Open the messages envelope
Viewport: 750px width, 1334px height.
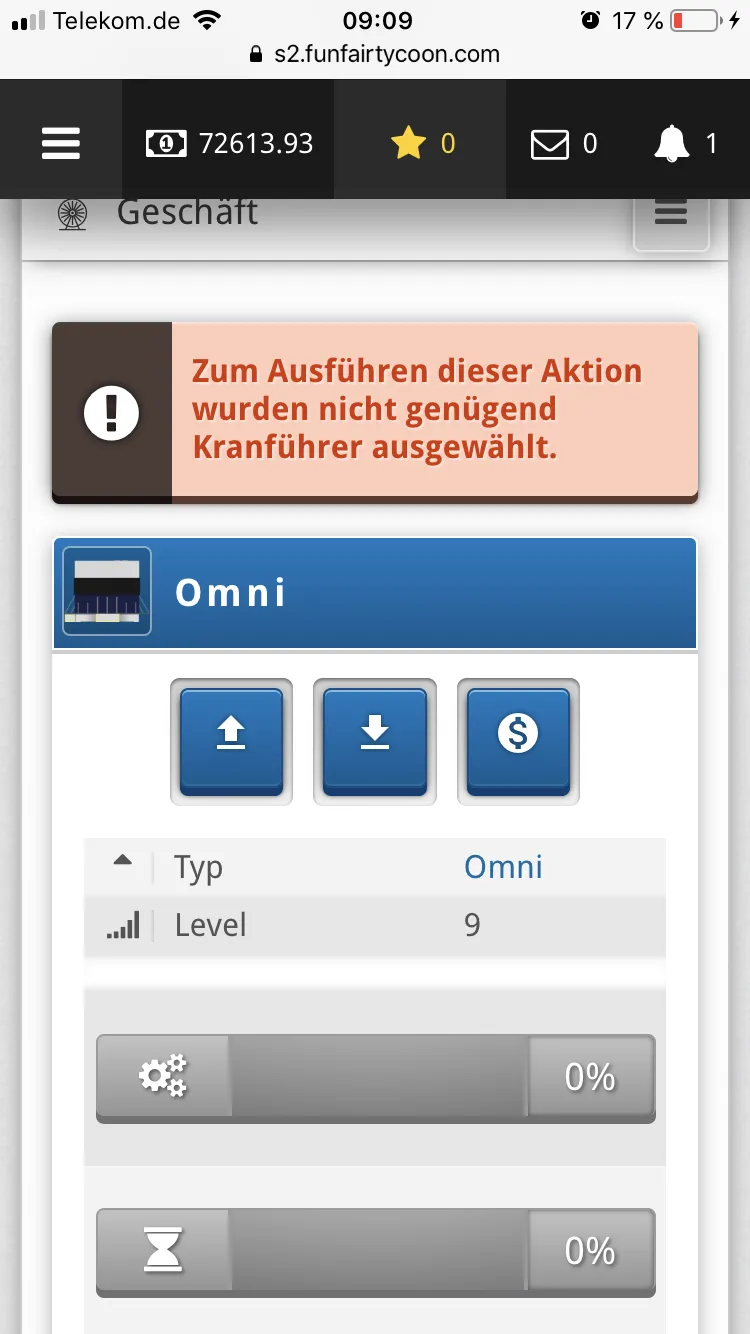(x=563, y=144)
